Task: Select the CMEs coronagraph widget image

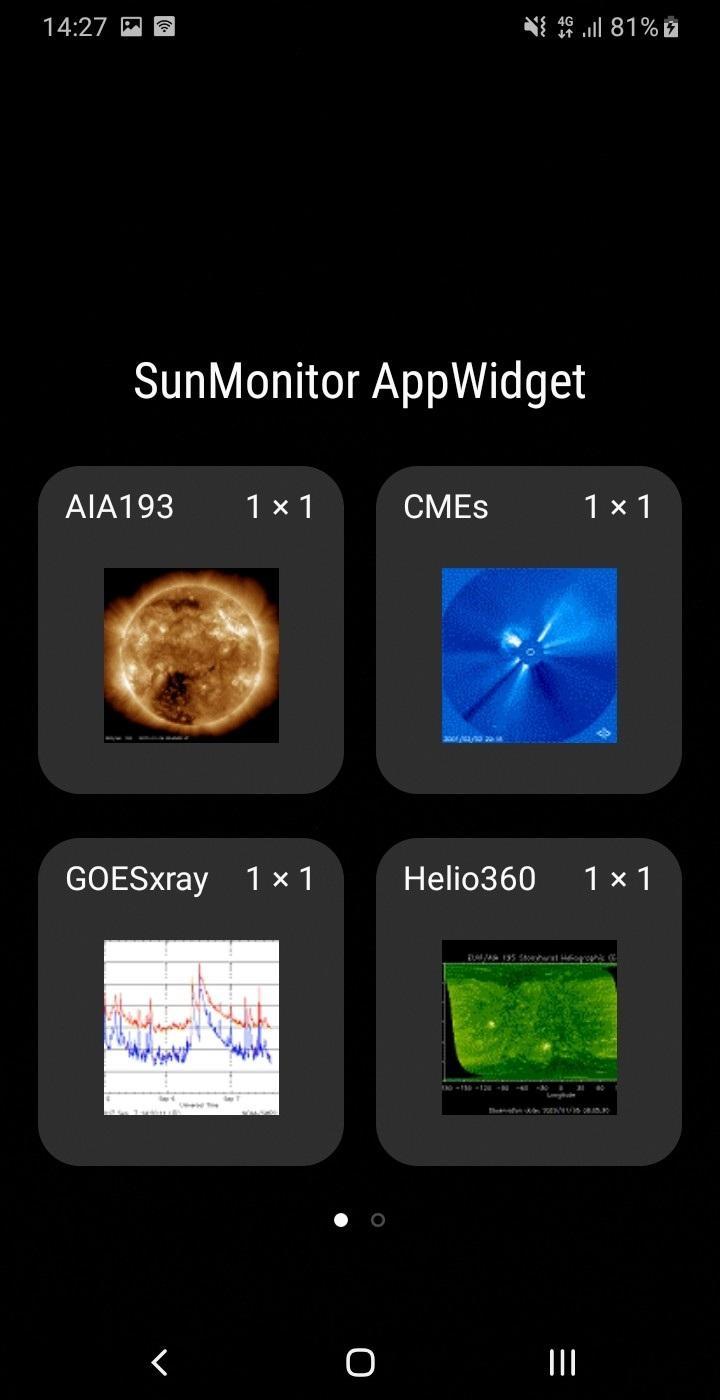Action: (x=529, y=655)
